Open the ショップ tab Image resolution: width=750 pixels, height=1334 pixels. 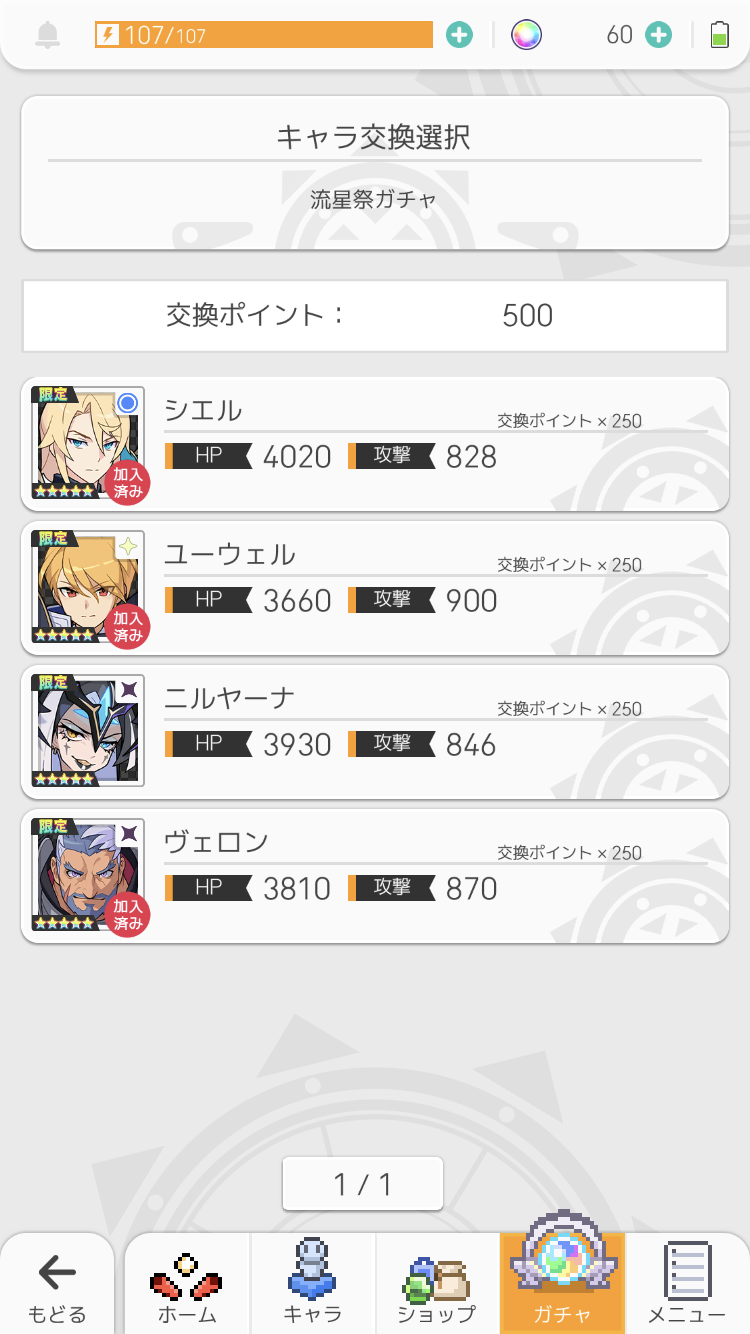pyautogui.click(x=437, y=1286)
